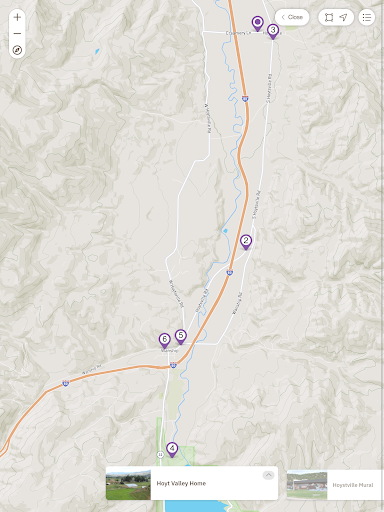Center the map on my location
Image resolution: width=384 pixels, height=512 pixels.
(x=343, y=17)
